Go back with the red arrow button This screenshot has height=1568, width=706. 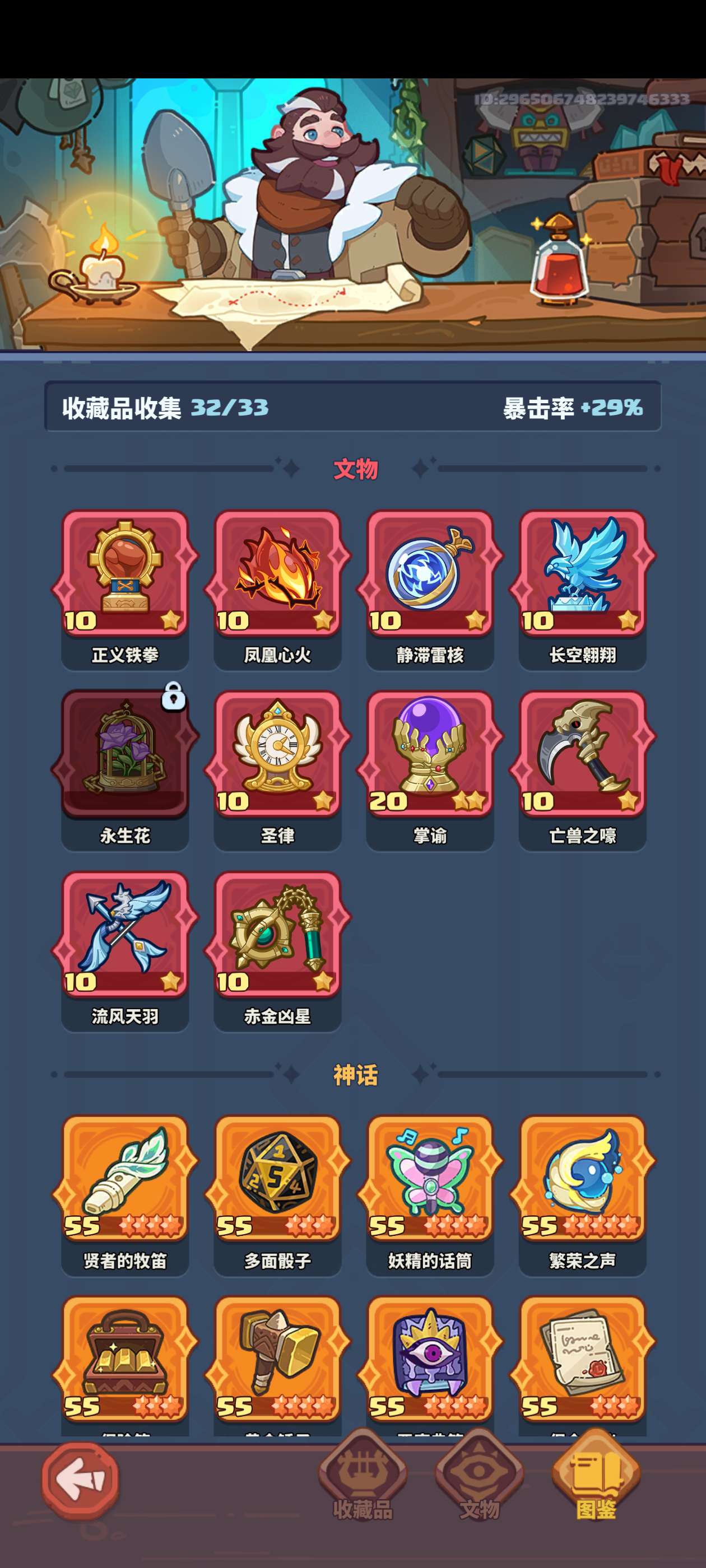click(81, 1479)
